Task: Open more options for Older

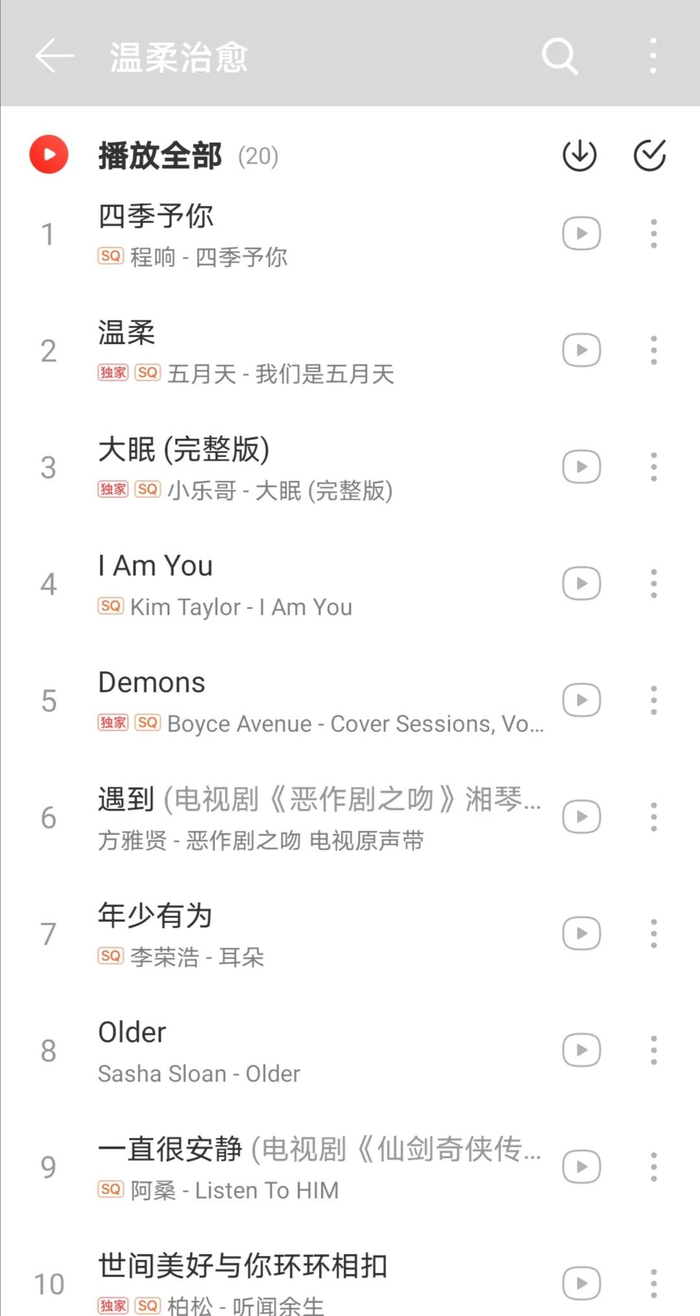Action: coord(653,1050)
